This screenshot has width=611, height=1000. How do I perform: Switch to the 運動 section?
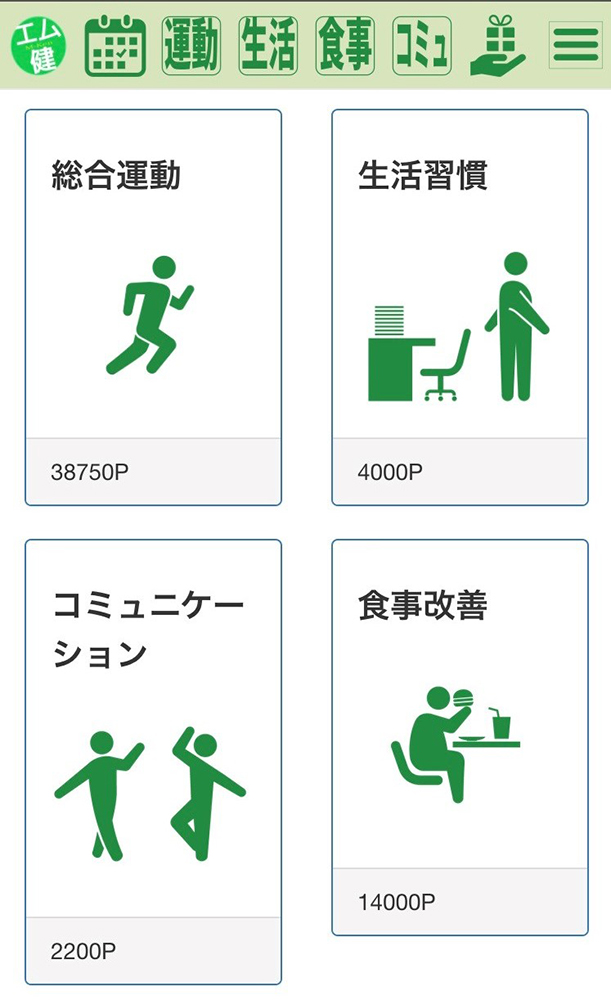point(191,46)
